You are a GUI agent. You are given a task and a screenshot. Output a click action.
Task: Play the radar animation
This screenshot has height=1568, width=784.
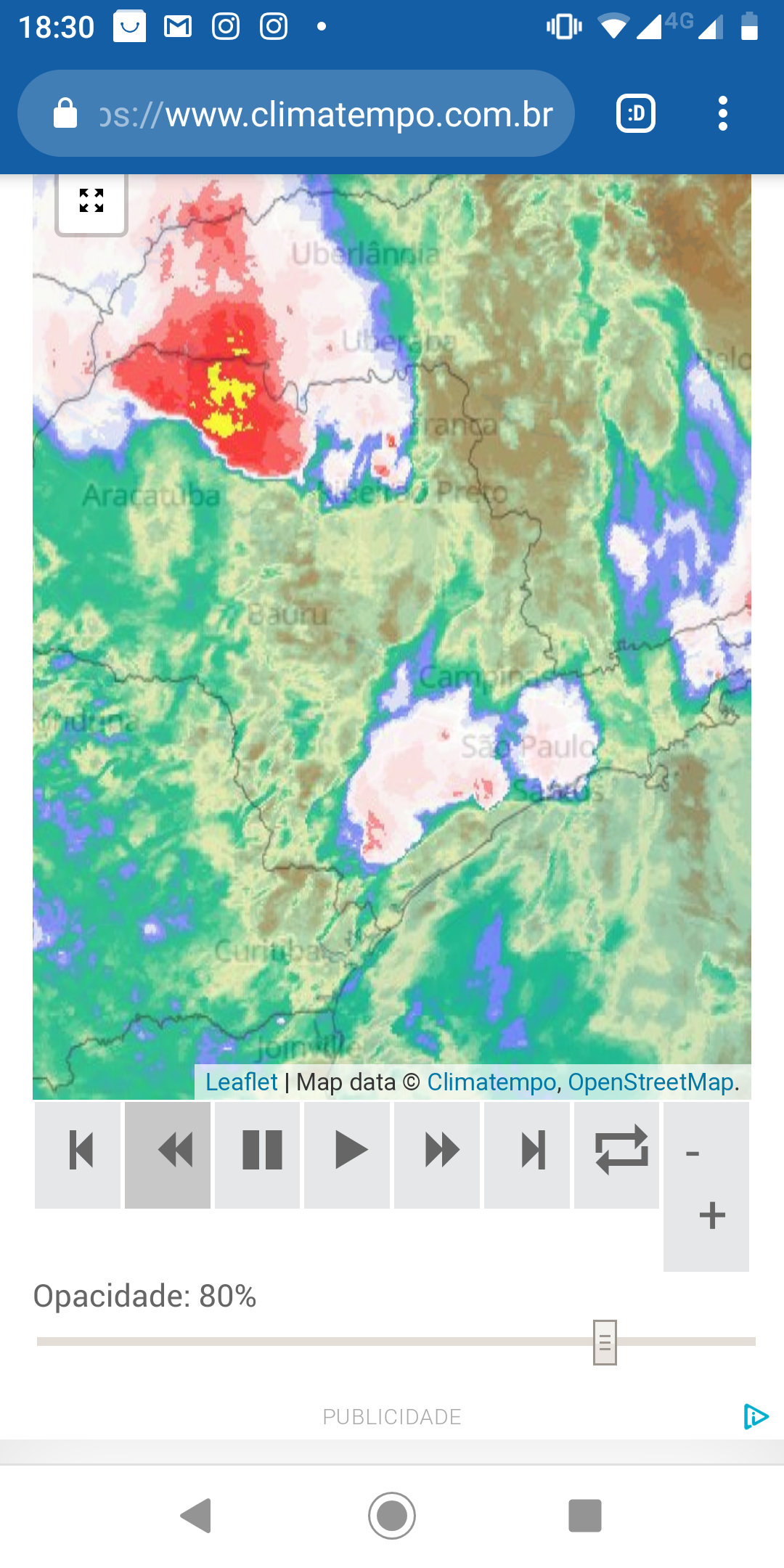(x=347, y=1154)
